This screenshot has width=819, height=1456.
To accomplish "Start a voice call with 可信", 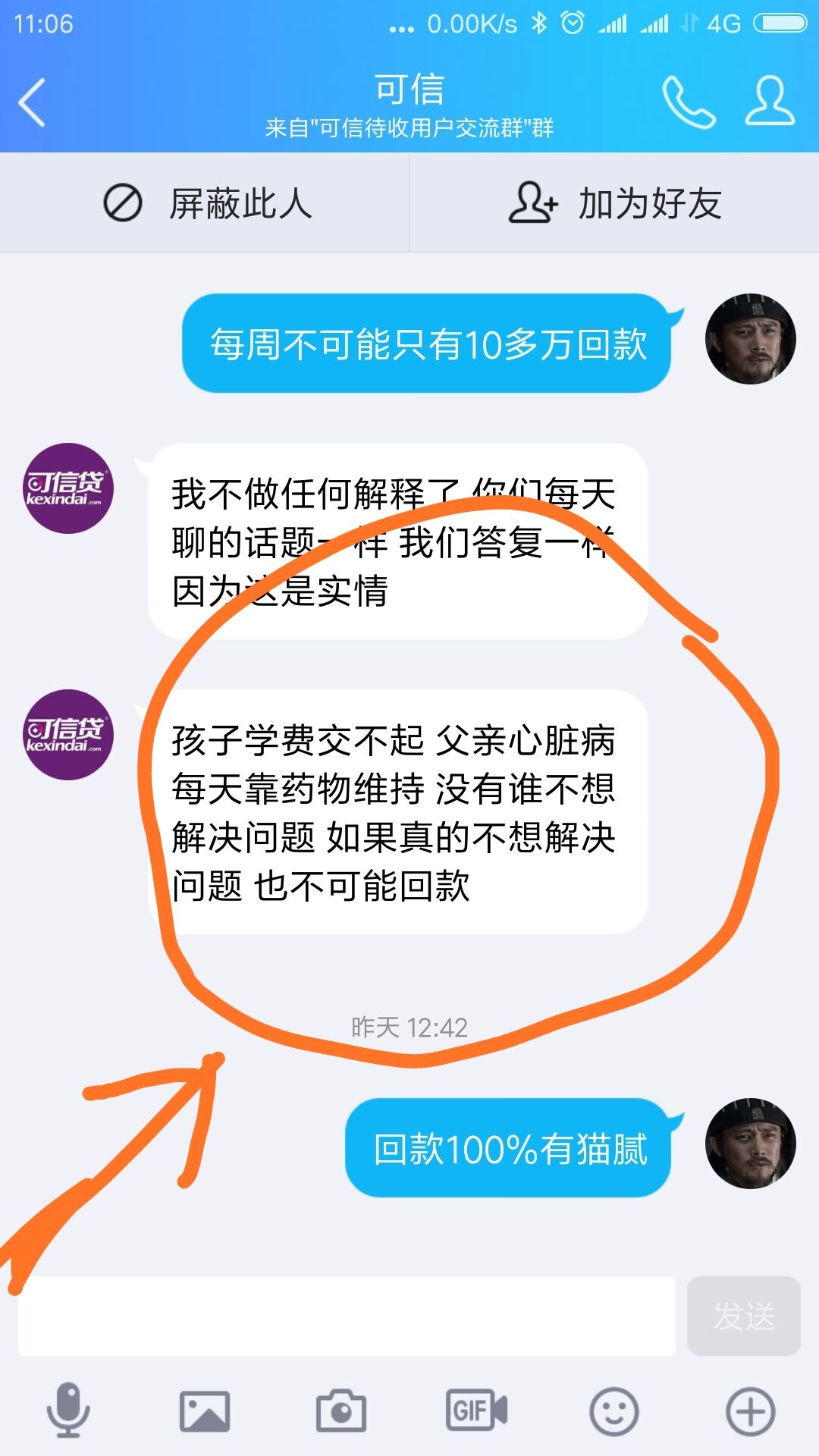I will coord(688,102).
